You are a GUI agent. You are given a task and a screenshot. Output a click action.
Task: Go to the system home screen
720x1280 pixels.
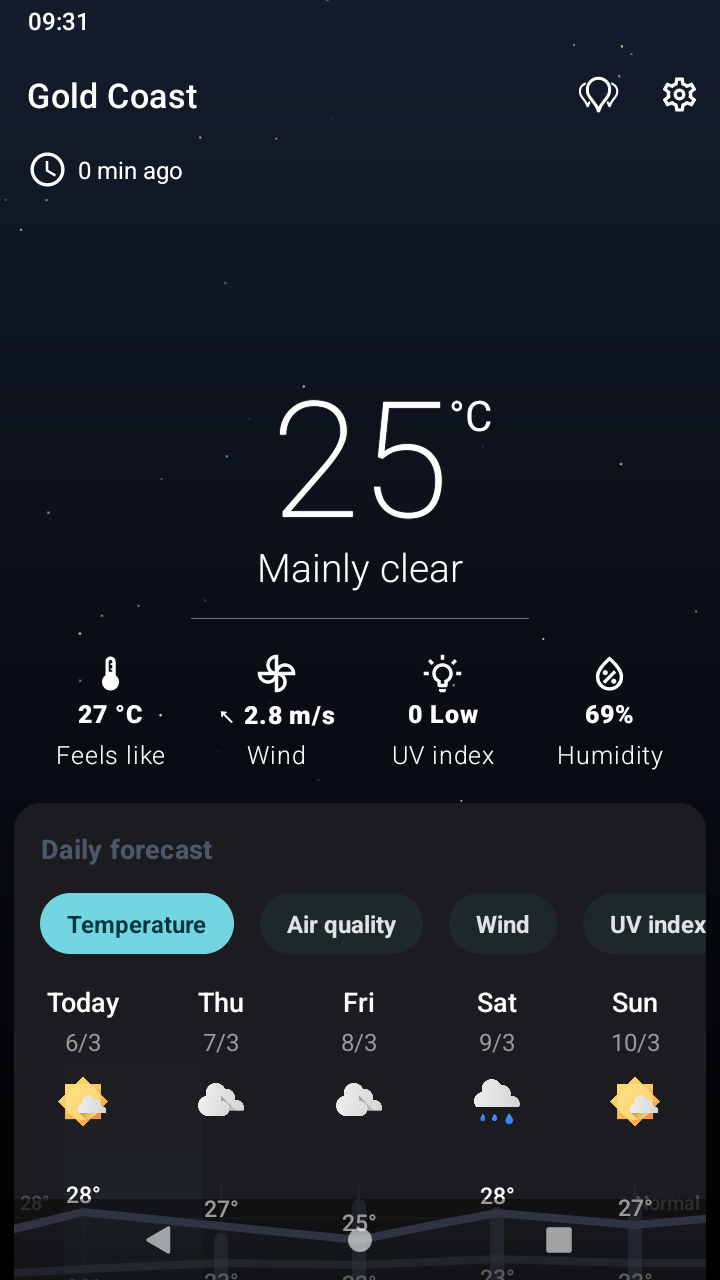[360, 1240]
